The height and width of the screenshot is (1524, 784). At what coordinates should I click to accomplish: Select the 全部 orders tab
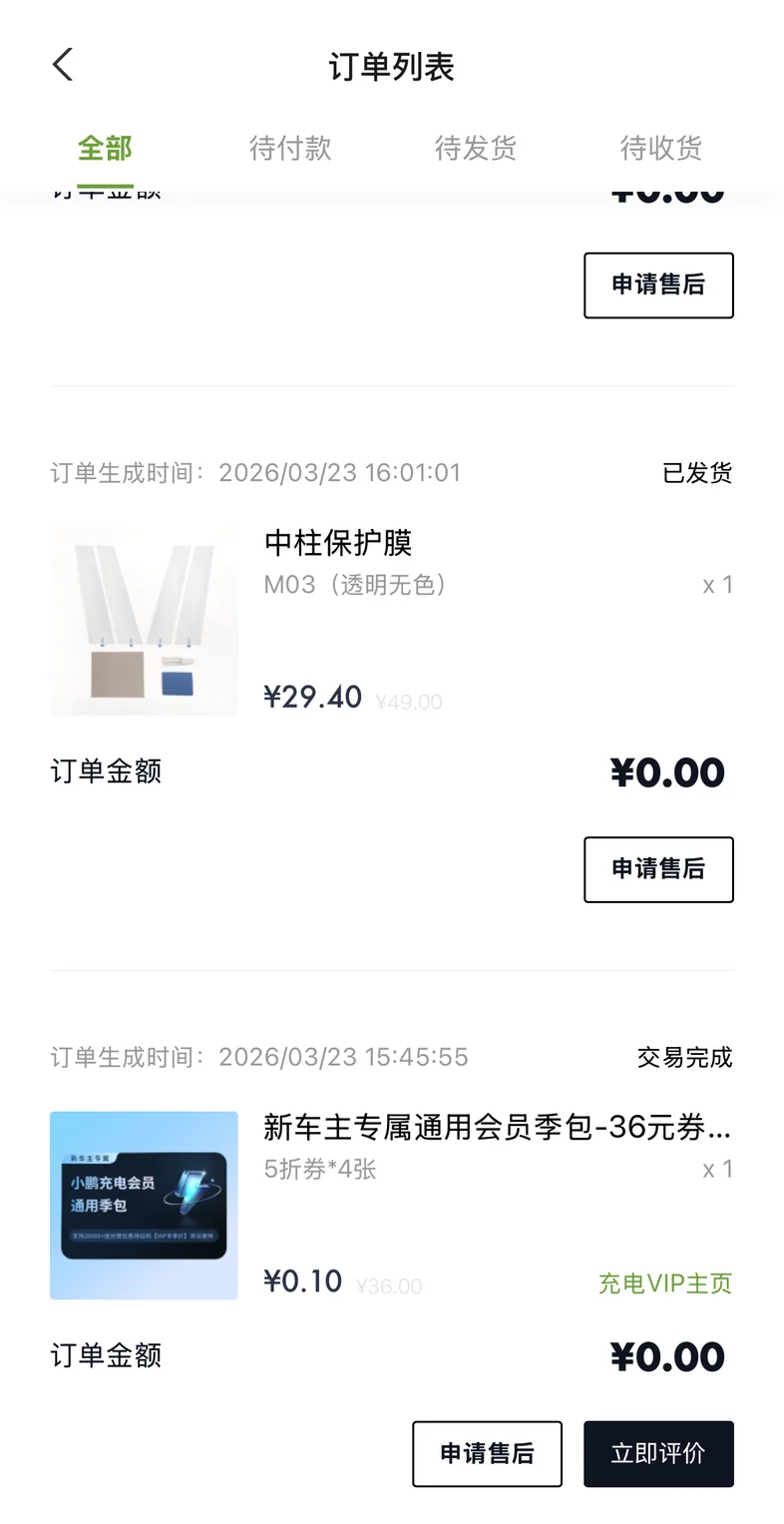105,149
